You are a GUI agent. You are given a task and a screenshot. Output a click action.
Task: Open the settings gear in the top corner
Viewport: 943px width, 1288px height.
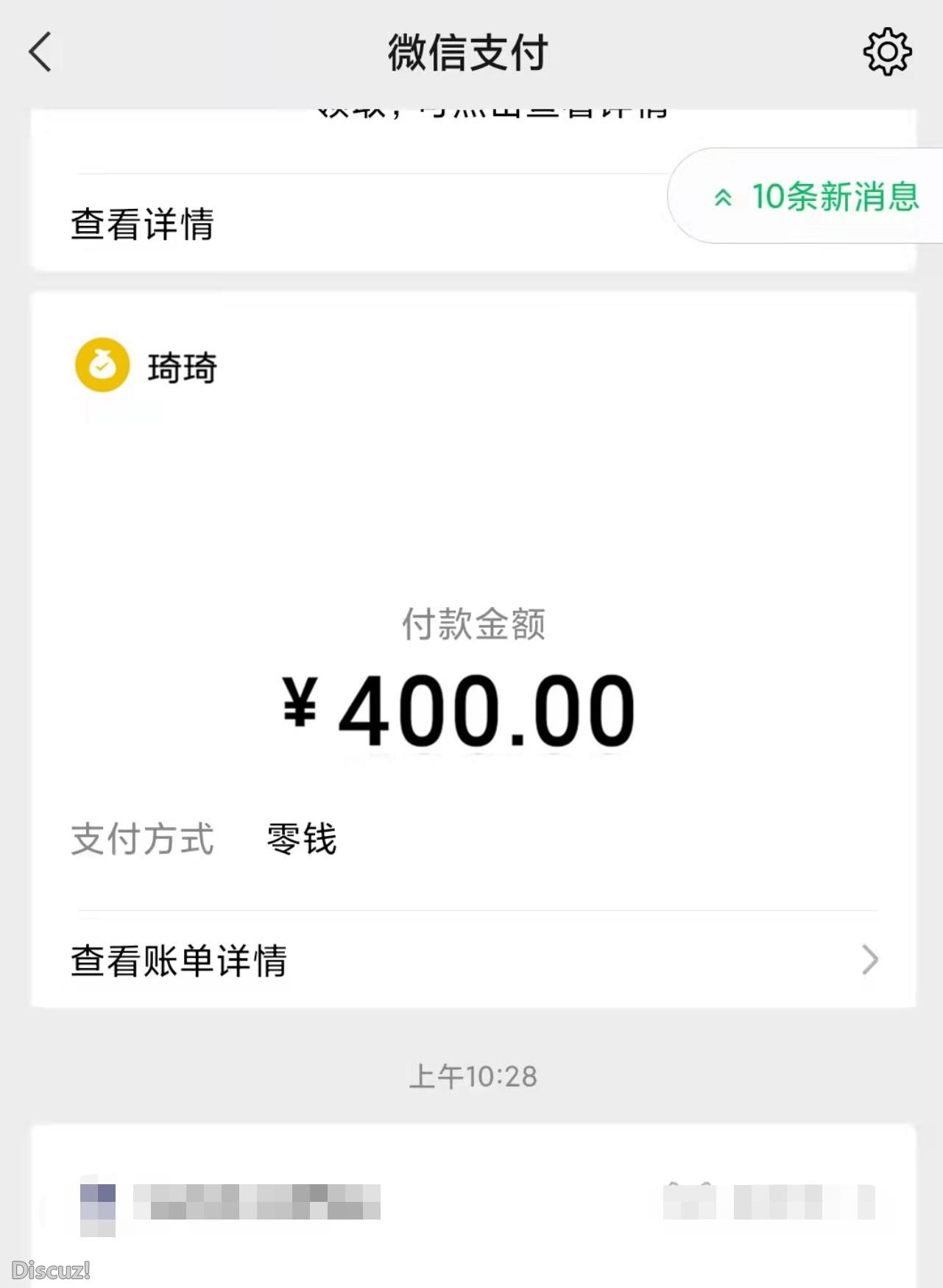888,52
